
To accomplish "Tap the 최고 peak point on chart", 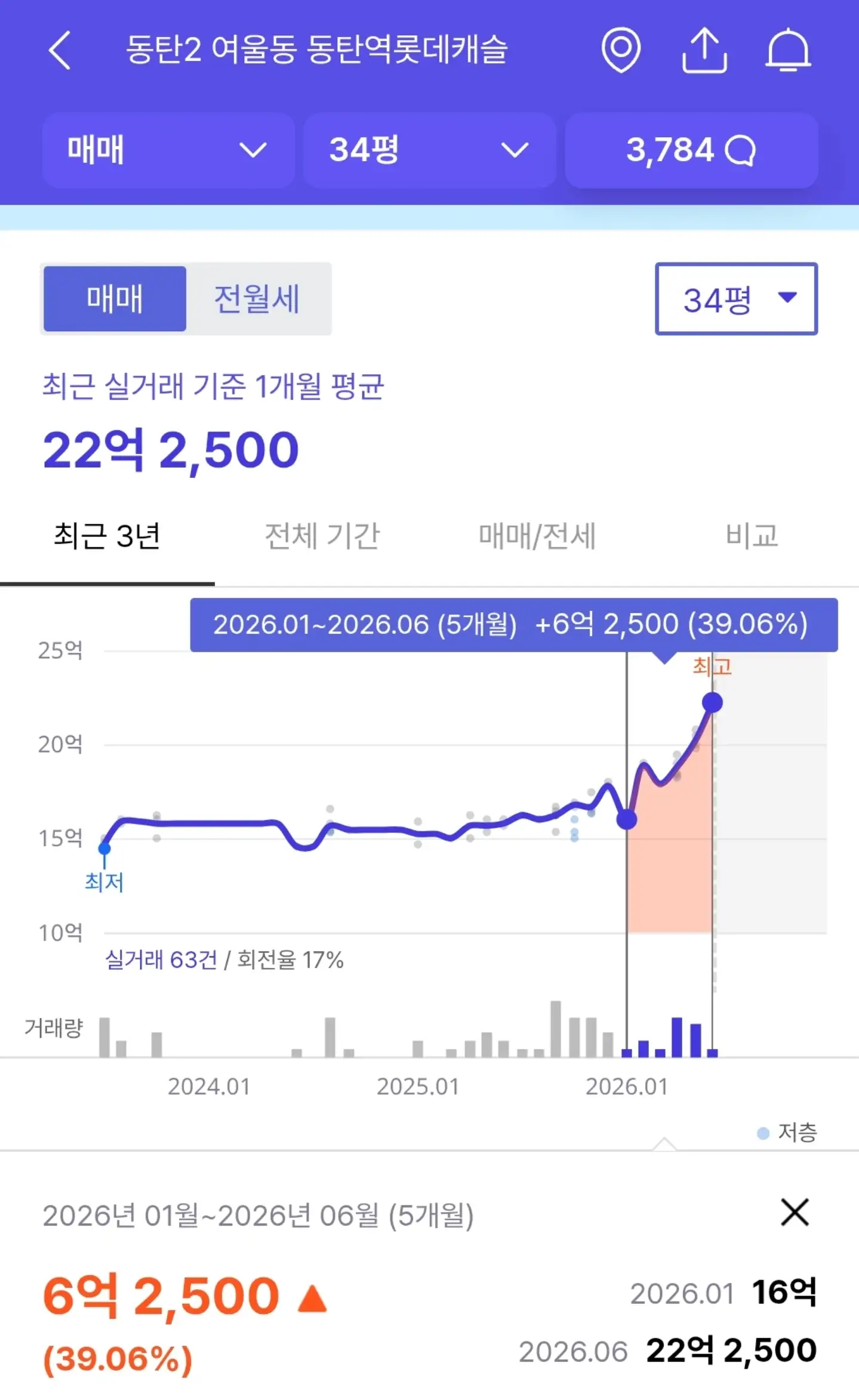I will (712, 702).
